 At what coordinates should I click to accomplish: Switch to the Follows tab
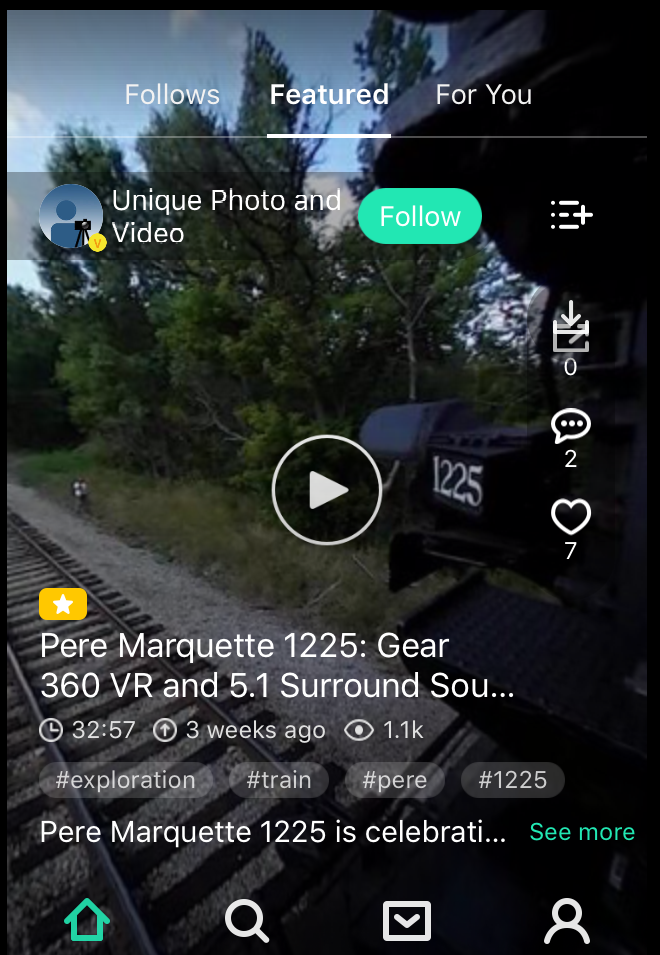[172, 95]
